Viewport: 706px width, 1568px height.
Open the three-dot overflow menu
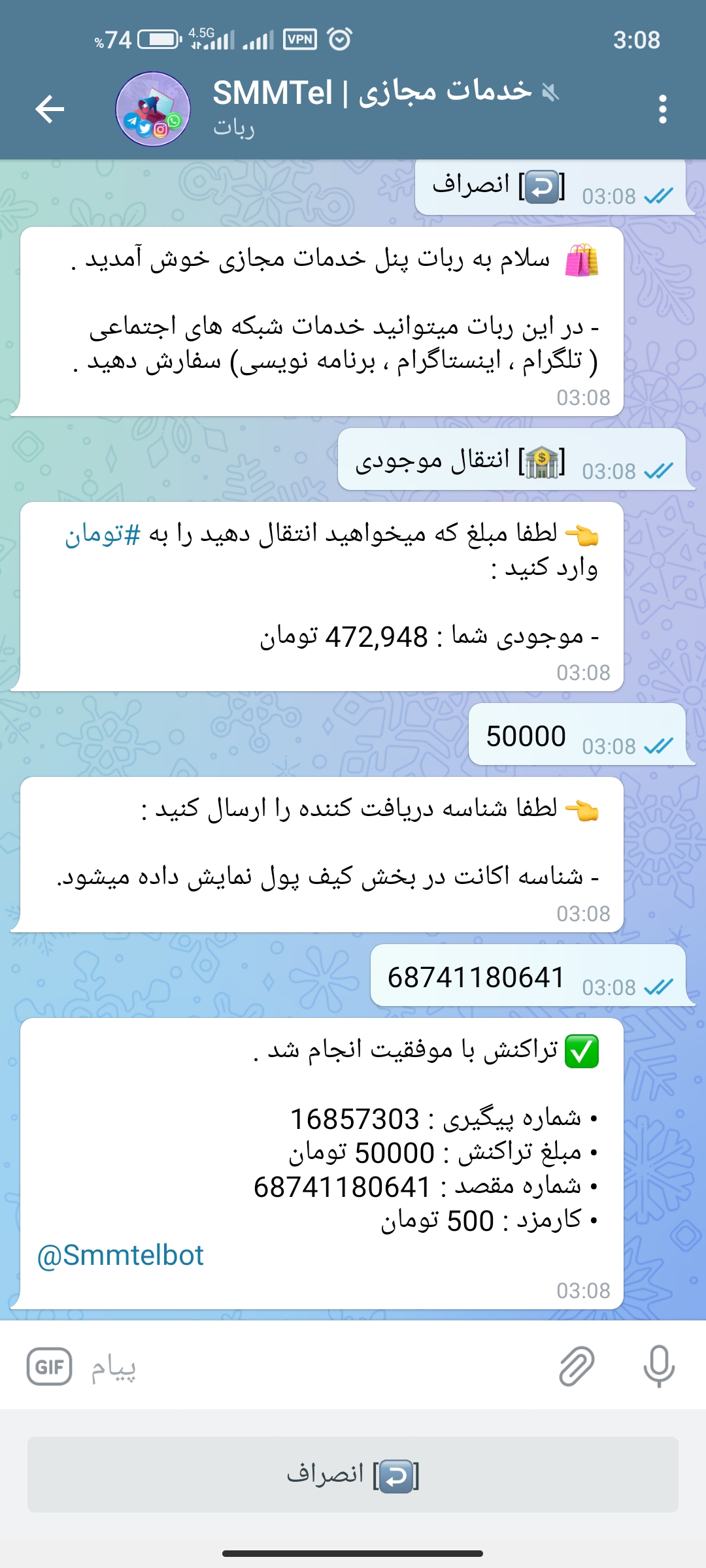[x=662, y=108]
